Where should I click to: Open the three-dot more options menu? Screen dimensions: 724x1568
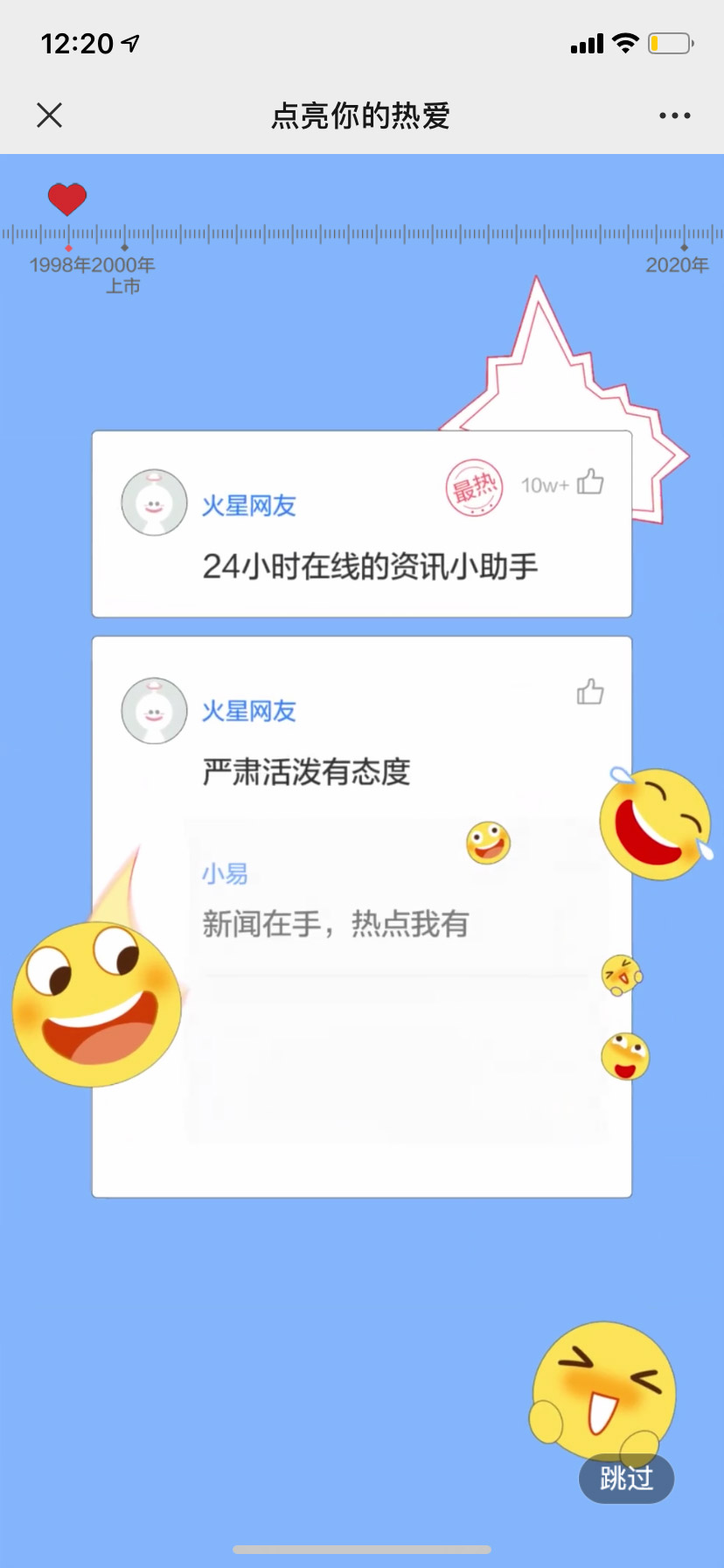[674, 115]
